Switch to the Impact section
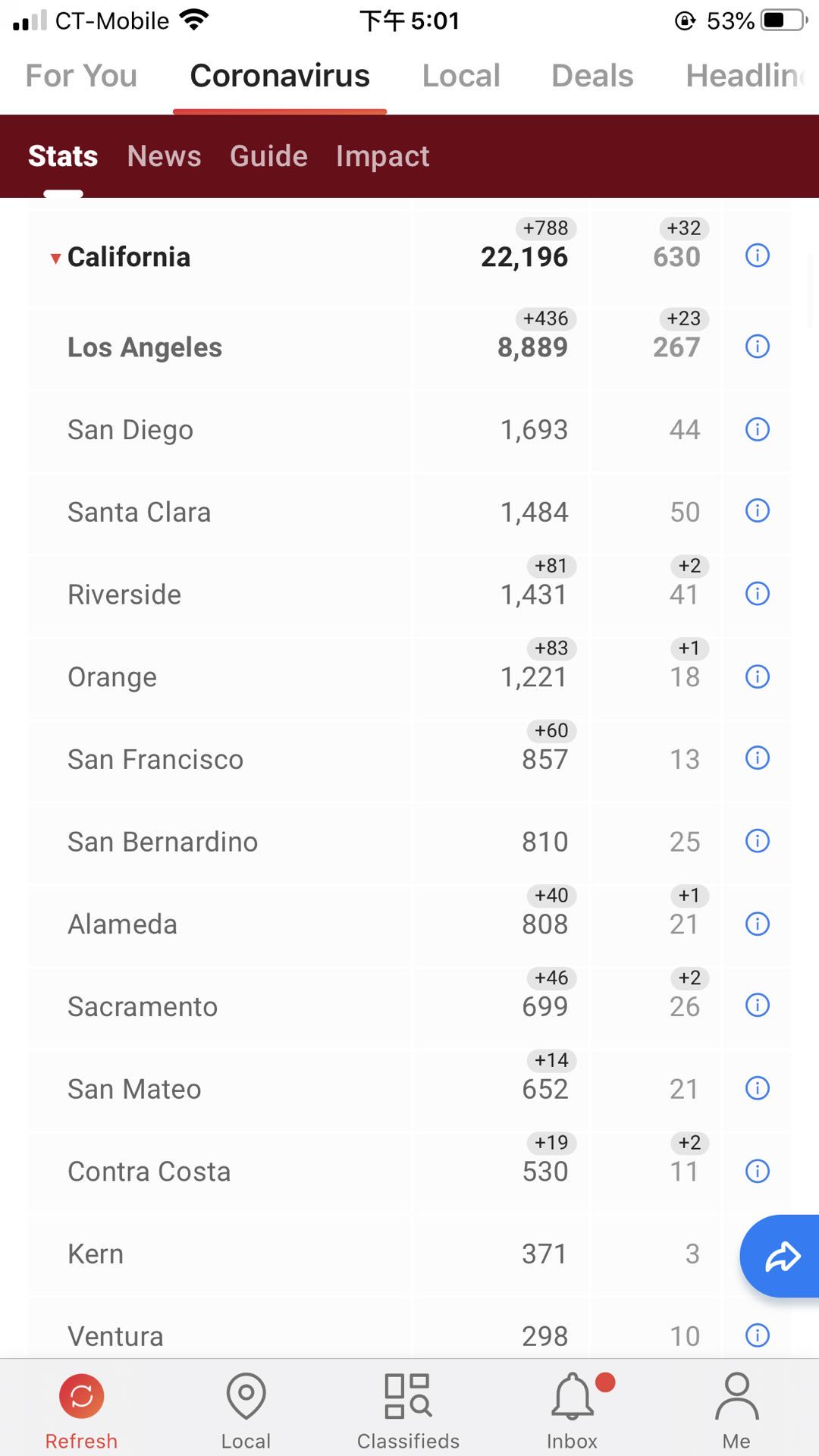The width and height of the screenshot is (819, 1456). click(382, 156)
